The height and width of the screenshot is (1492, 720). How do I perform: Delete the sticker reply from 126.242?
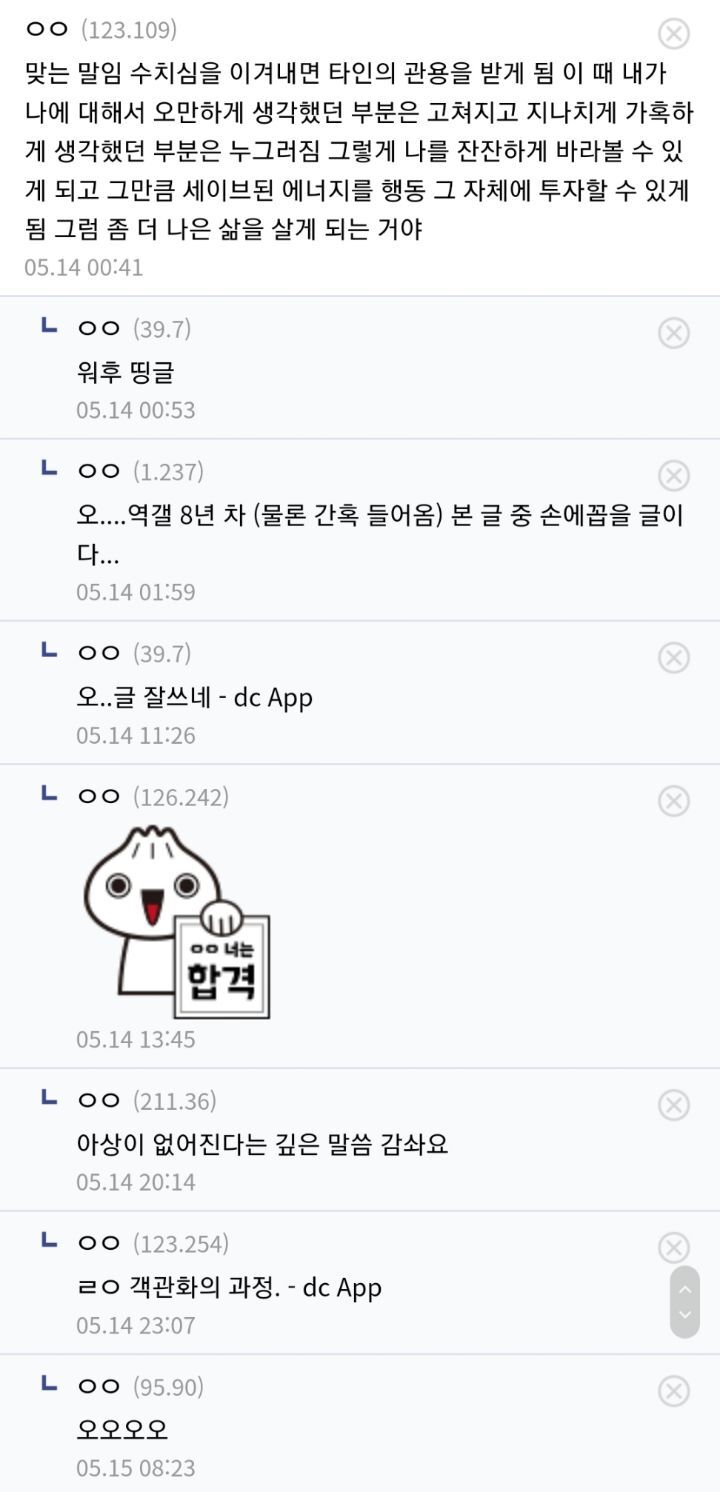674,800
